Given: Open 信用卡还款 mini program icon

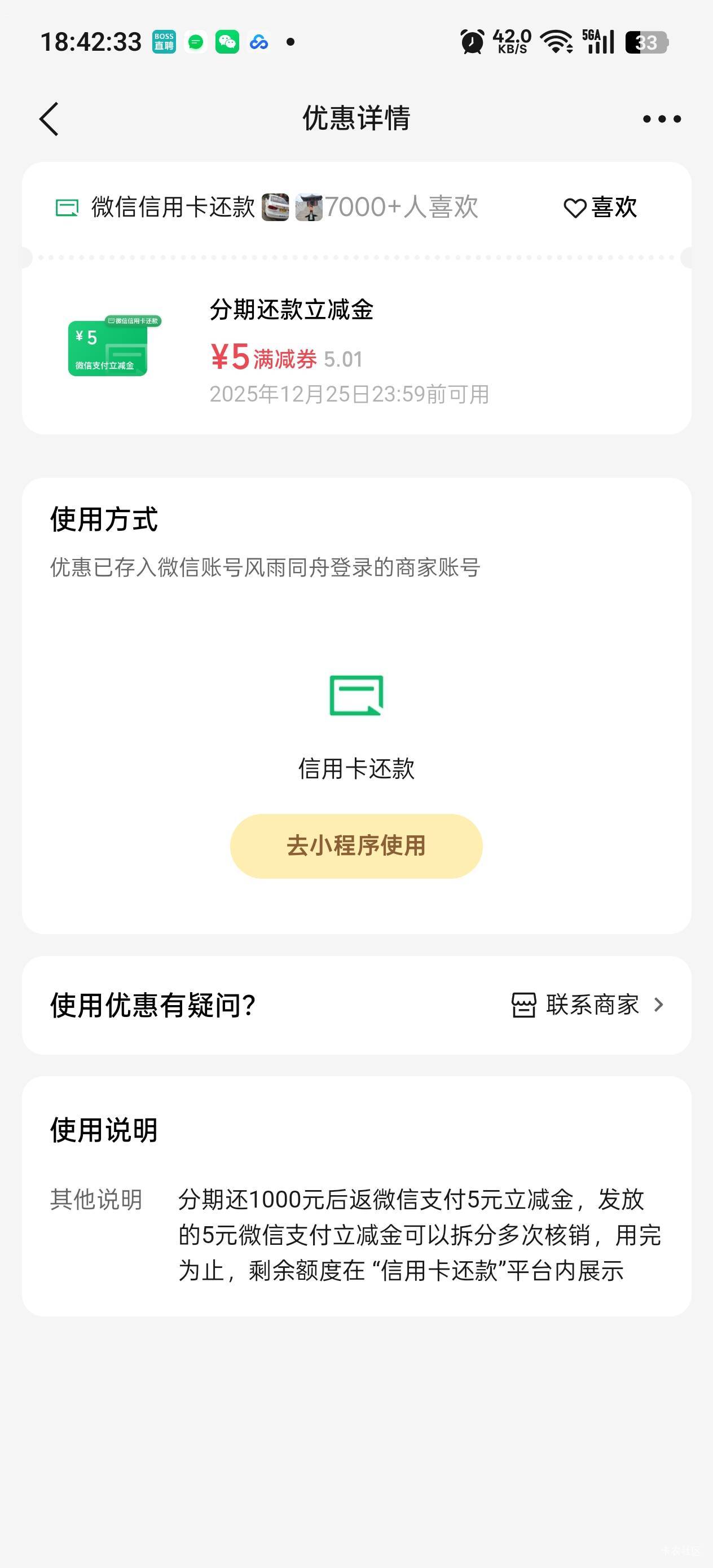Looking at the screenshot, I should click(x=356, y=695).
